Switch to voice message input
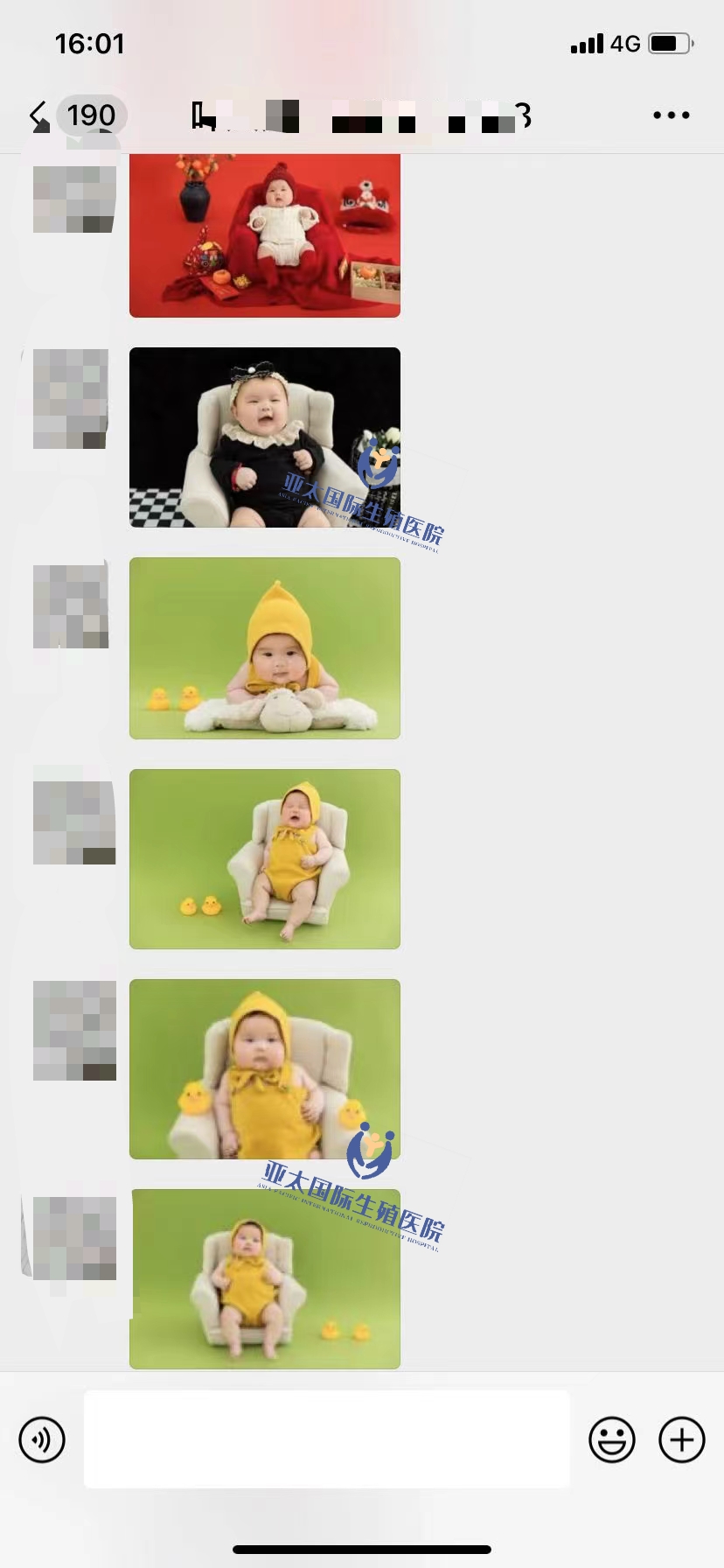The image size is (724, 1568). [42, 1439]
